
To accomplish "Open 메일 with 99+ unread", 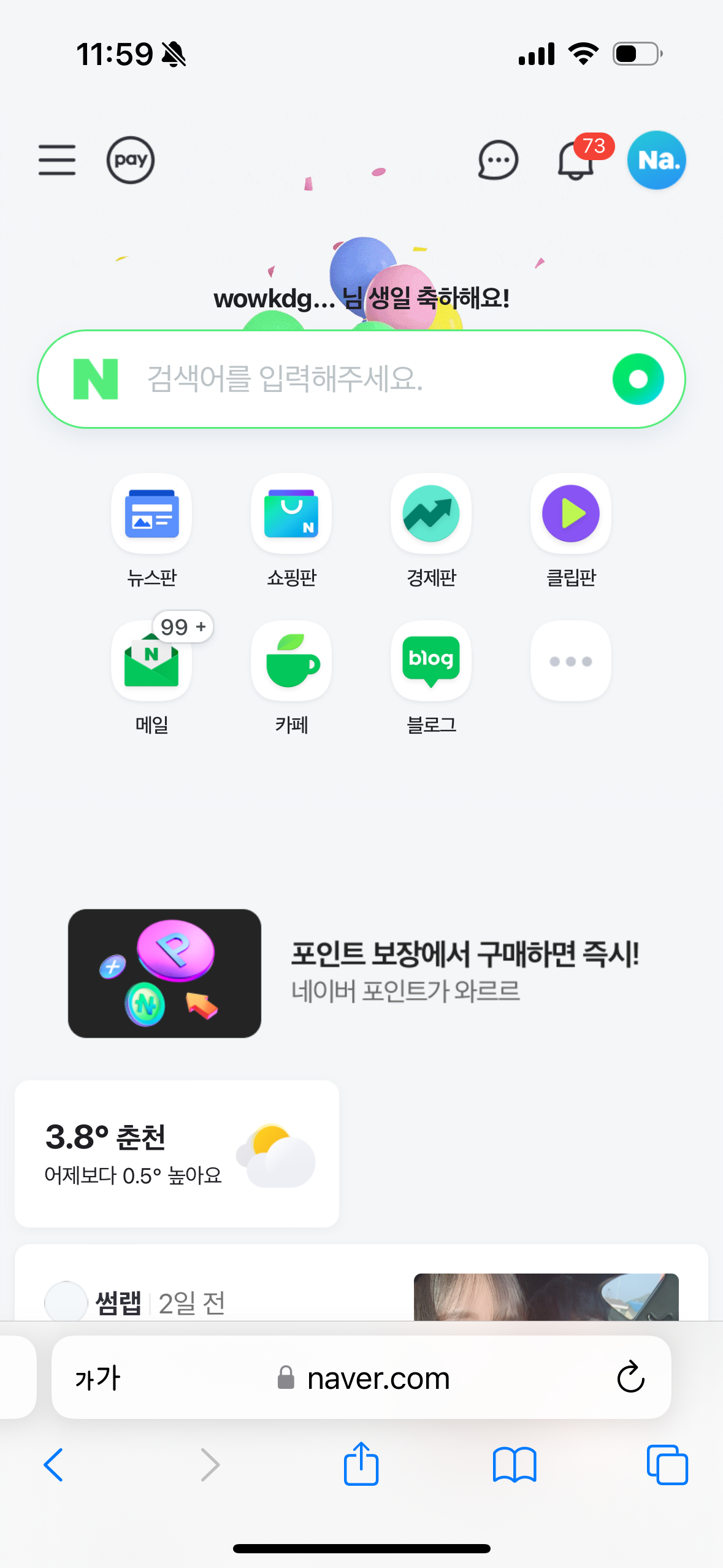I will pos(151,661).
